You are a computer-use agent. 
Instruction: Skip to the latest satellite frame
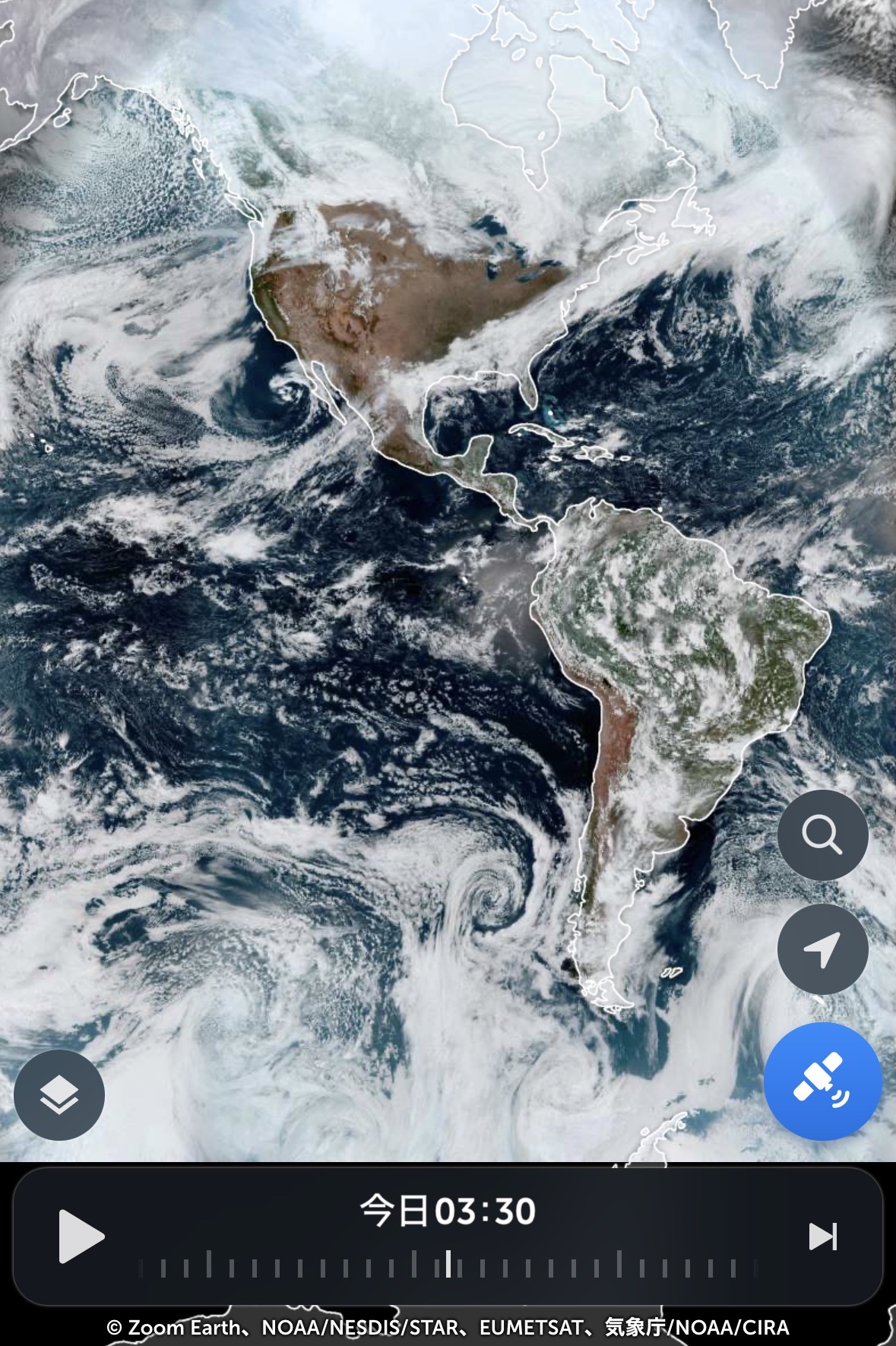tap(822, 1237)
